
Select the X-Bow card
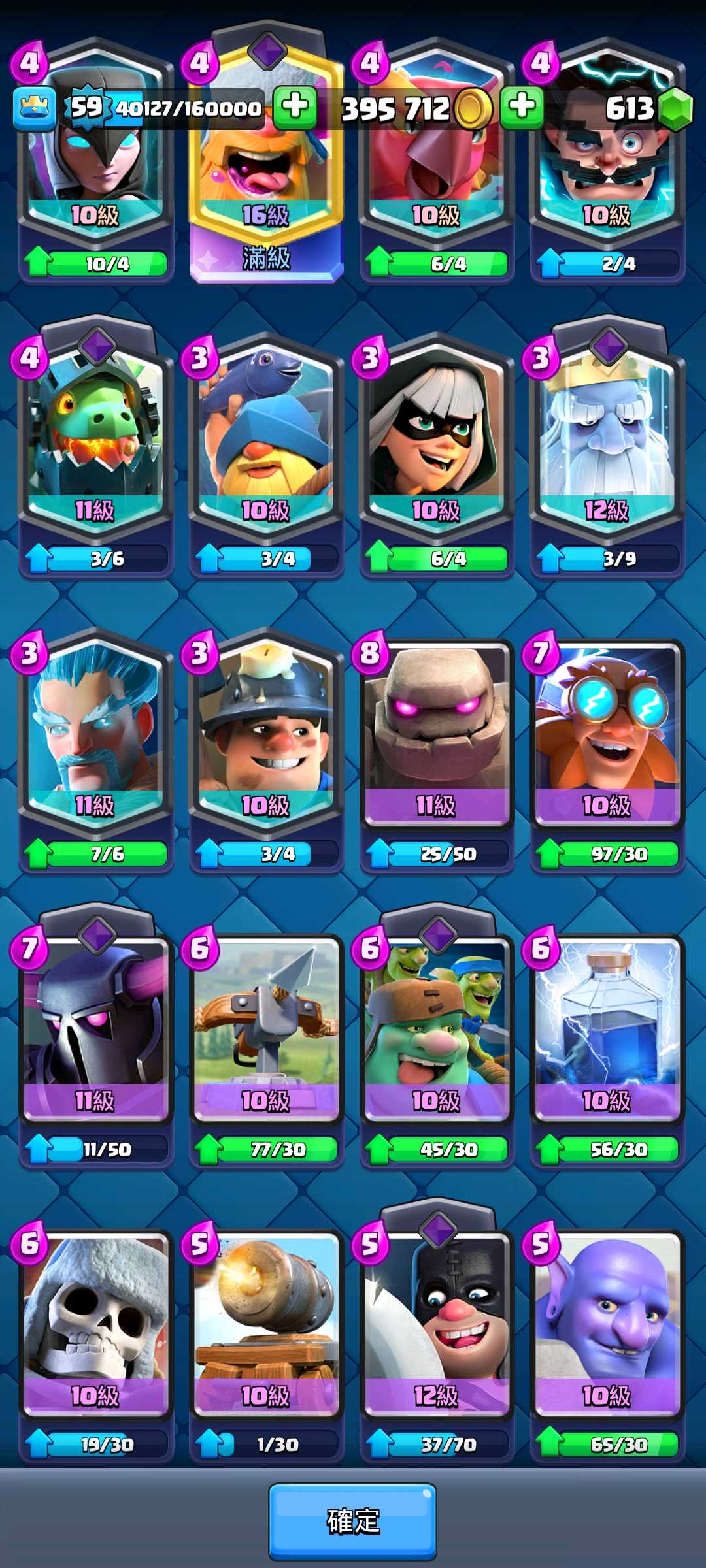266,1050
